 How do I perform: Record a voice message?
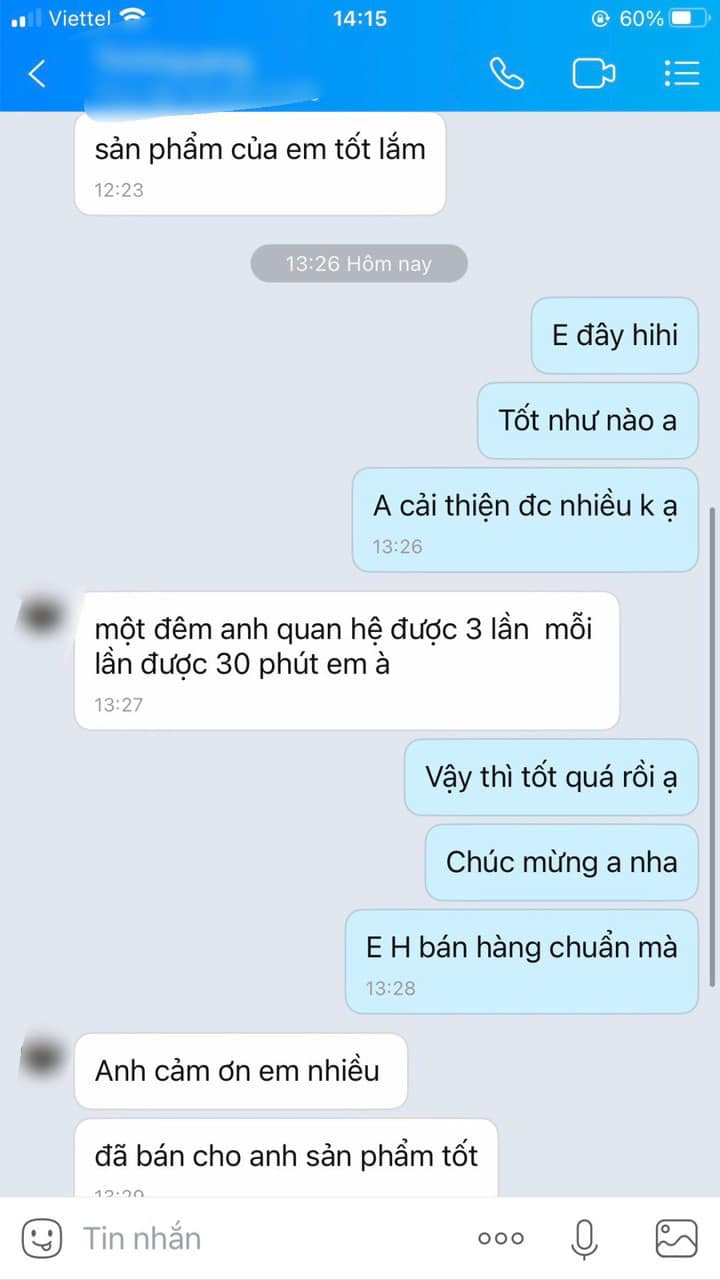pos(584,1238)
